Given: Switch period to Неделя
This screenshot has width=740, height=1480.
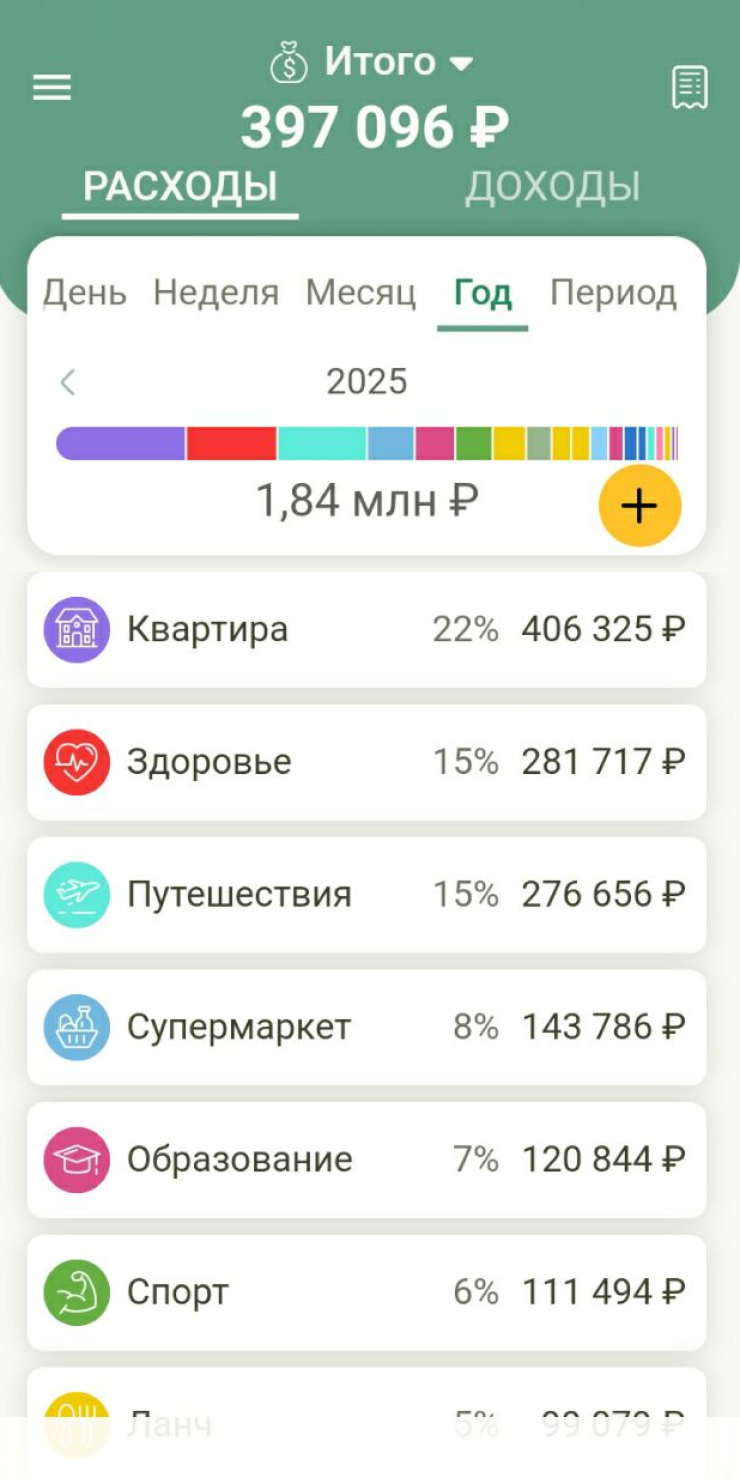Looking at the screenshot, I should point(216,293).
